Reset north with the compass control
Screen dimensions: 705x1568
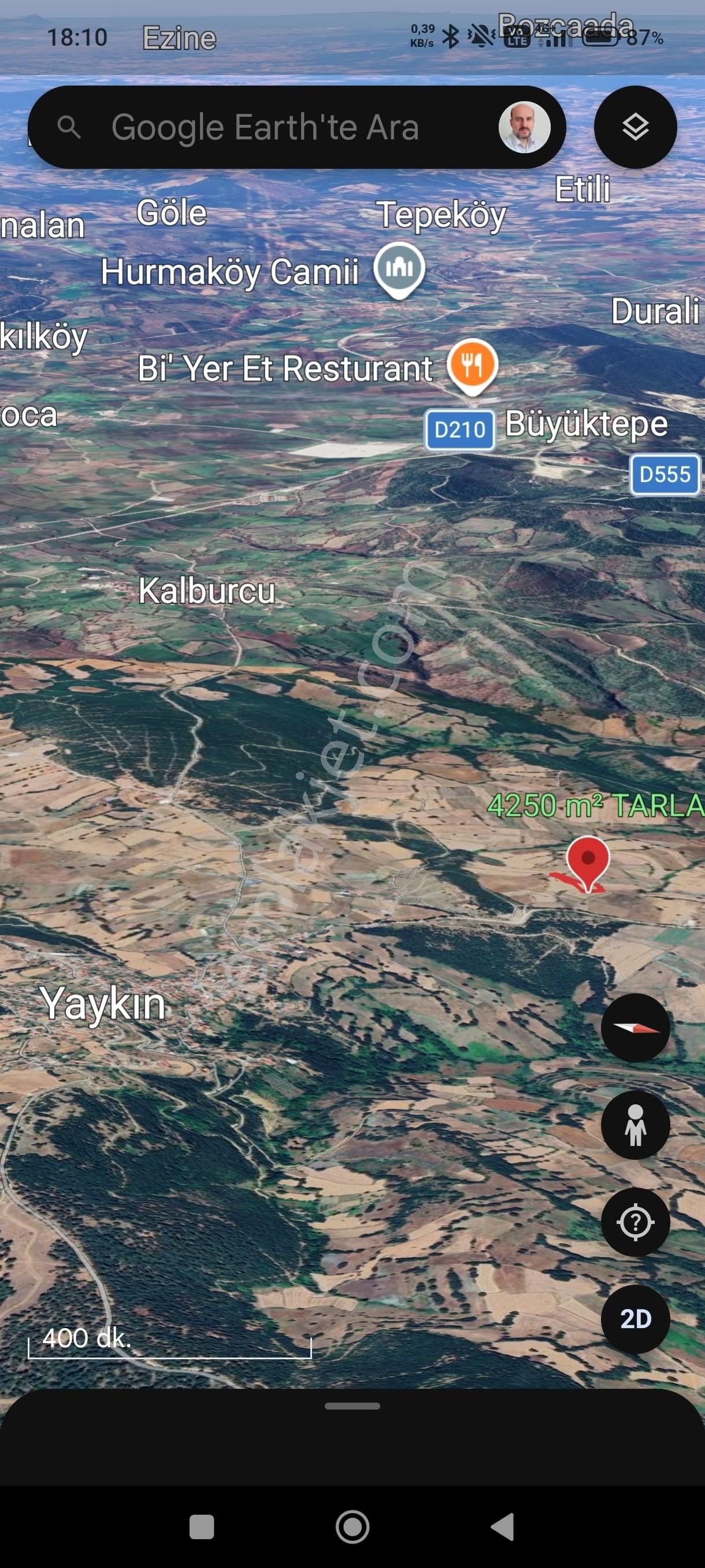tap(635, 1027)
